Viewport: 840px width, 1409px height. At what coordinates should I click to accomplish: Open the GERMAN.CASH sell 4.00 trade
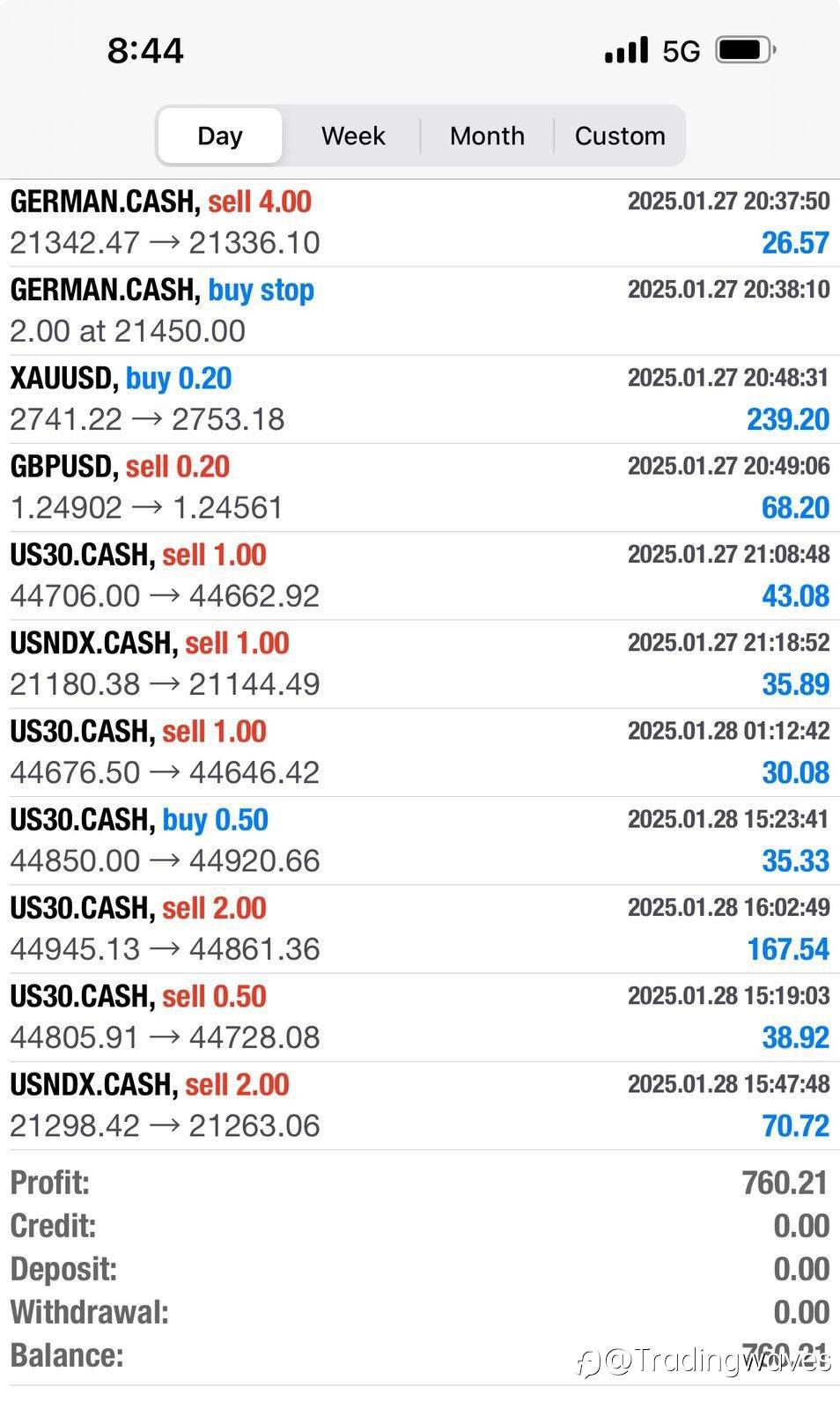[x=420, y=223]
